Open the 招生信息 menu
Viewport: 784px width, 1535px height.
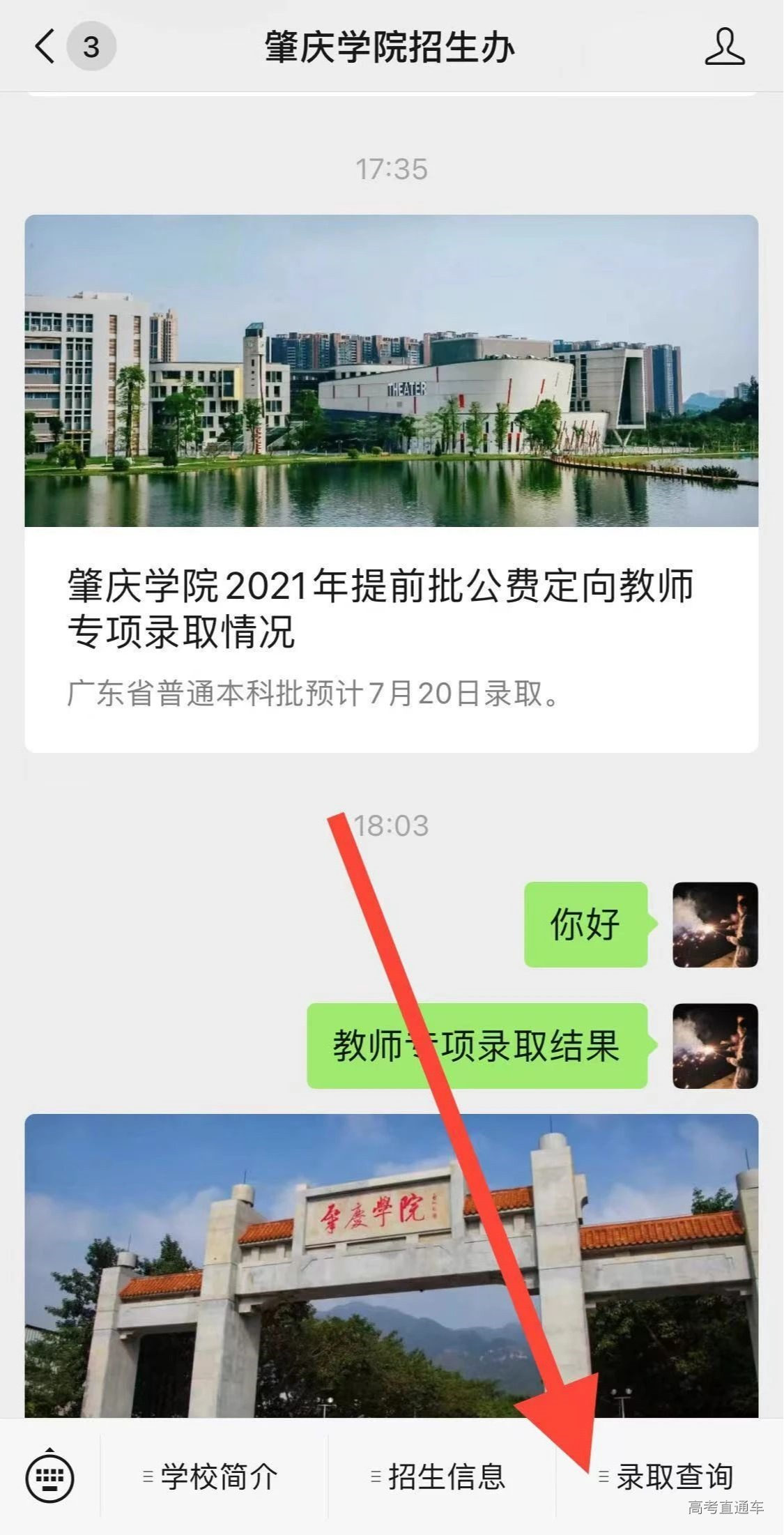(x=440, y=1476)
